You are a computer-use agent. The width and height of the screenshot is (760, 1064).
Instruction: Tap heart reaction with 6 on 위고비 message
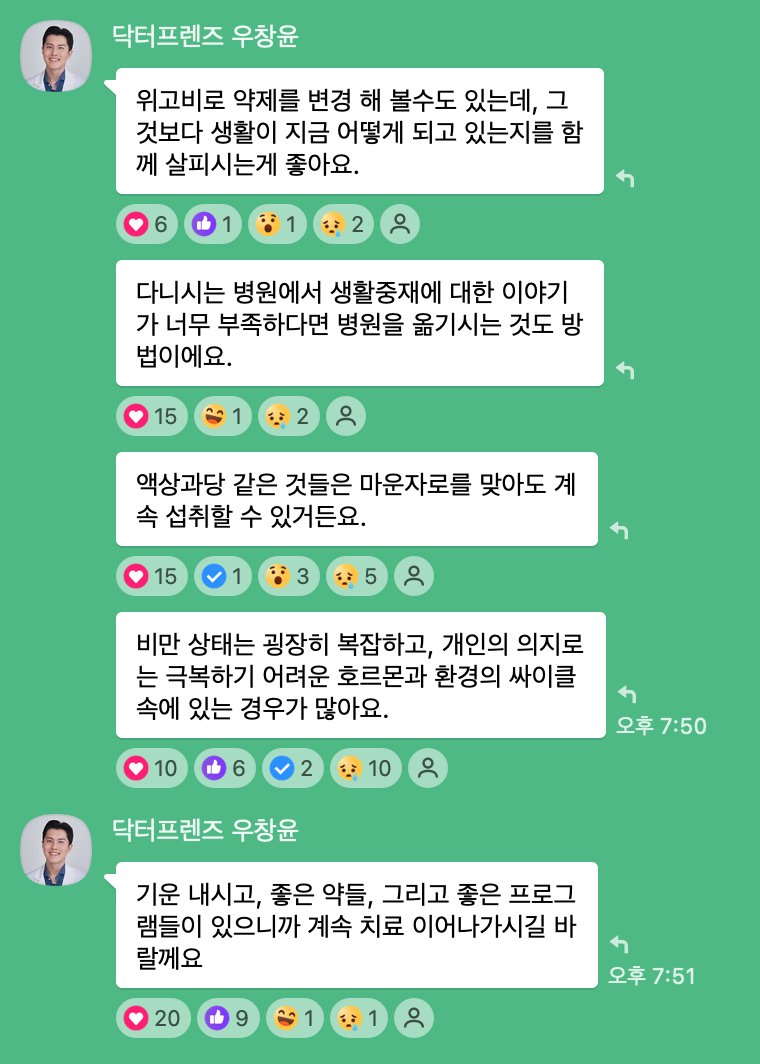point(146,225)
